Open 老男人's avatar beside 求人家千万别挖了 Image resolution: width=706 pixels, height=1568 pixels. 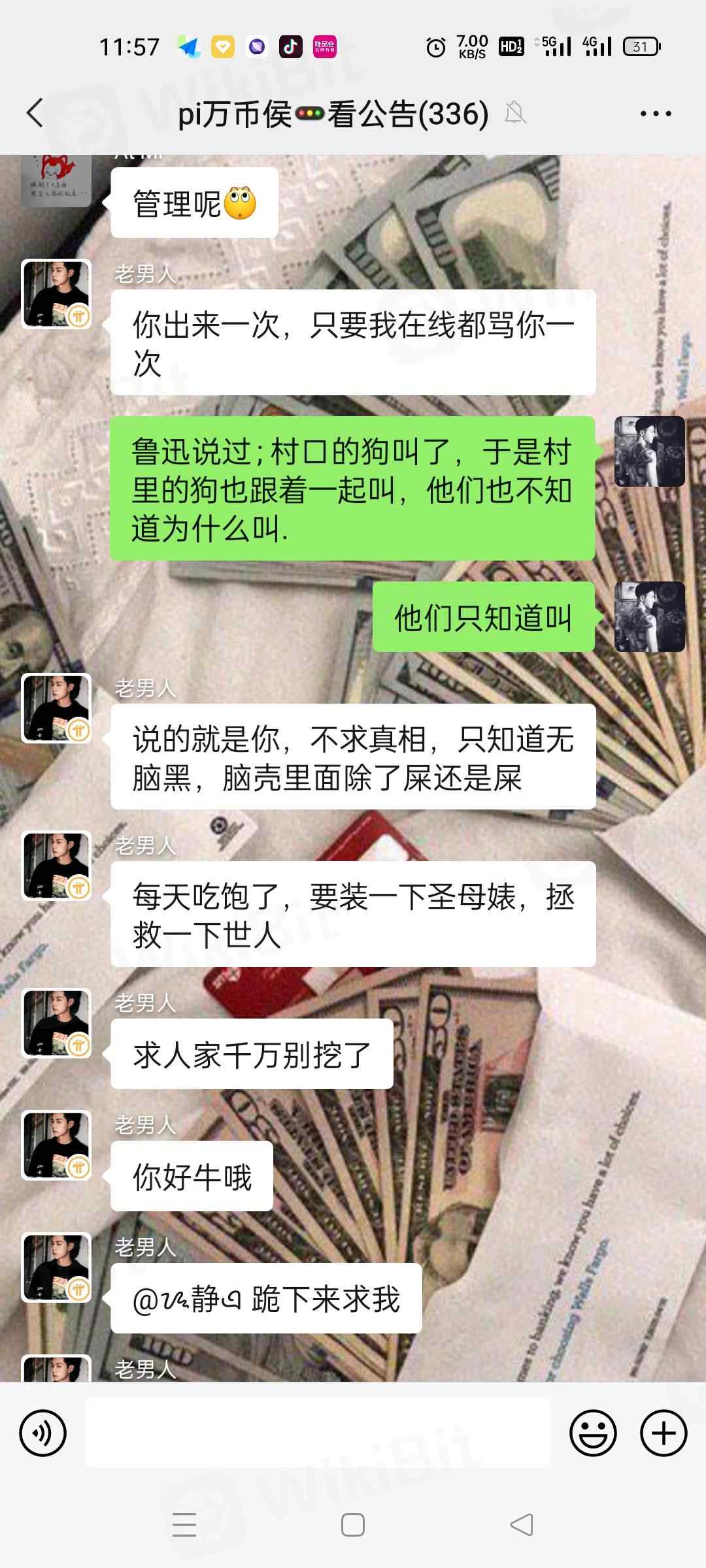coord(56,1023)
